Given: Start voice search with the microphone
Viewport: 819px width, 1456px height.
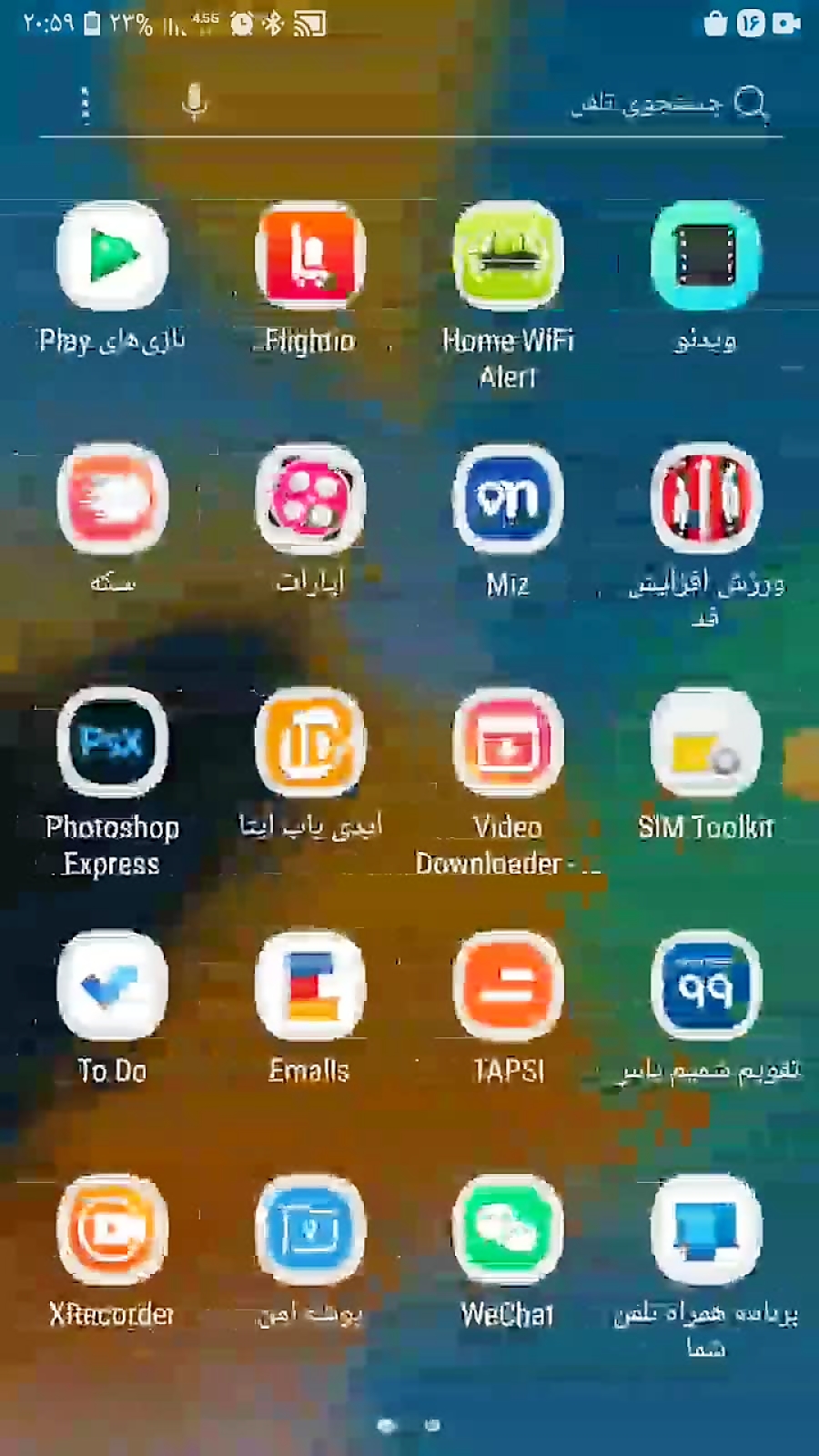Looking at the screenshot, I should pyautogui.click(x=194, y=102).
